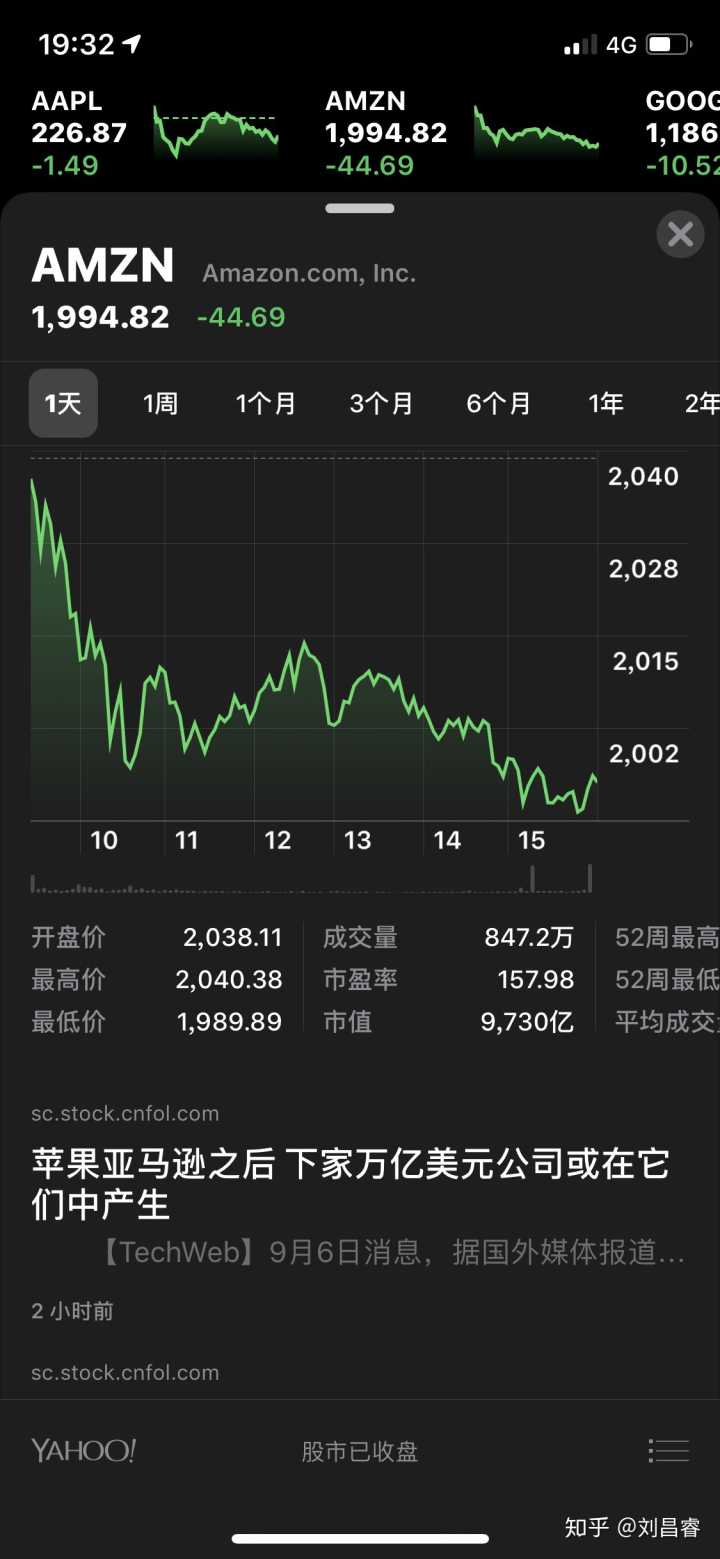Tap the sheet's drag handle
This screenshot has width=720, height=1559.
(360, 209)
